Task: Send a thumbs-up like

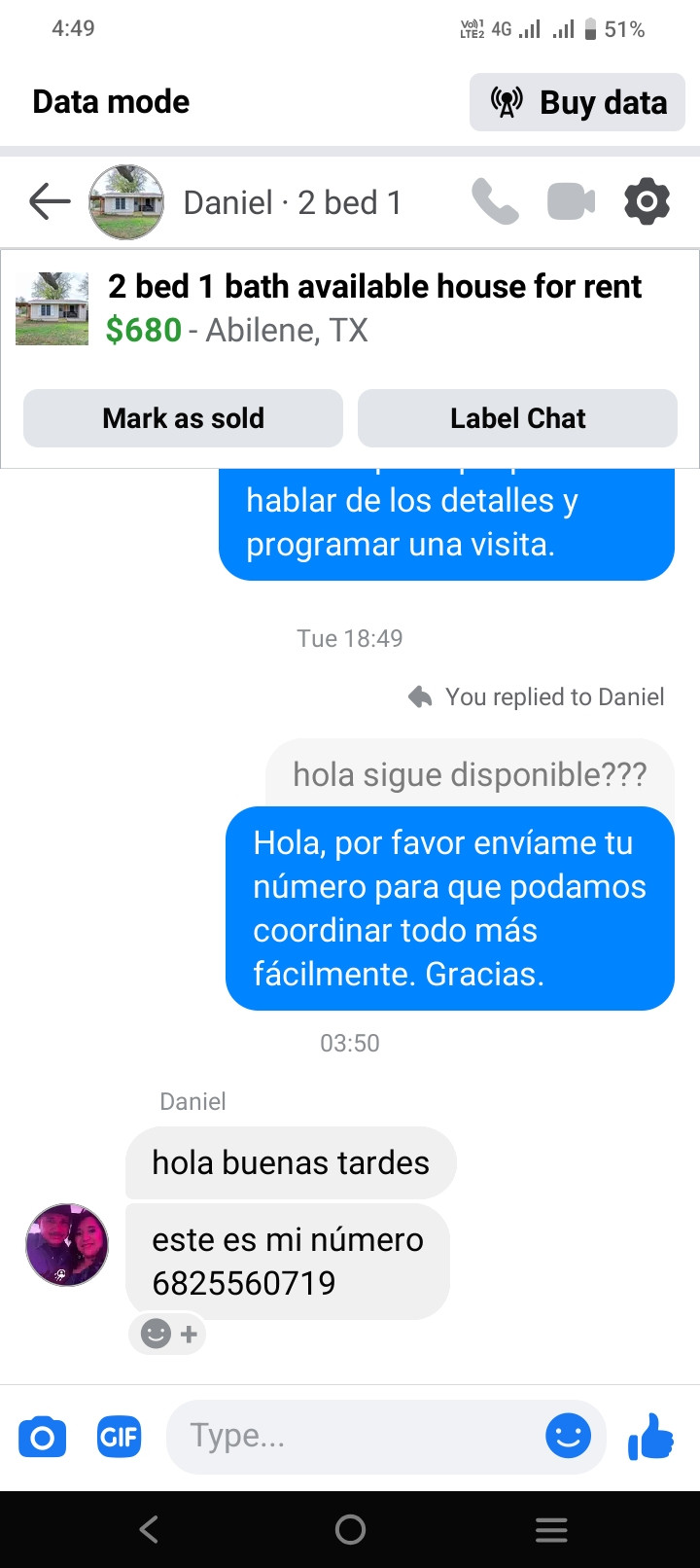Action: pos(651,1436)
